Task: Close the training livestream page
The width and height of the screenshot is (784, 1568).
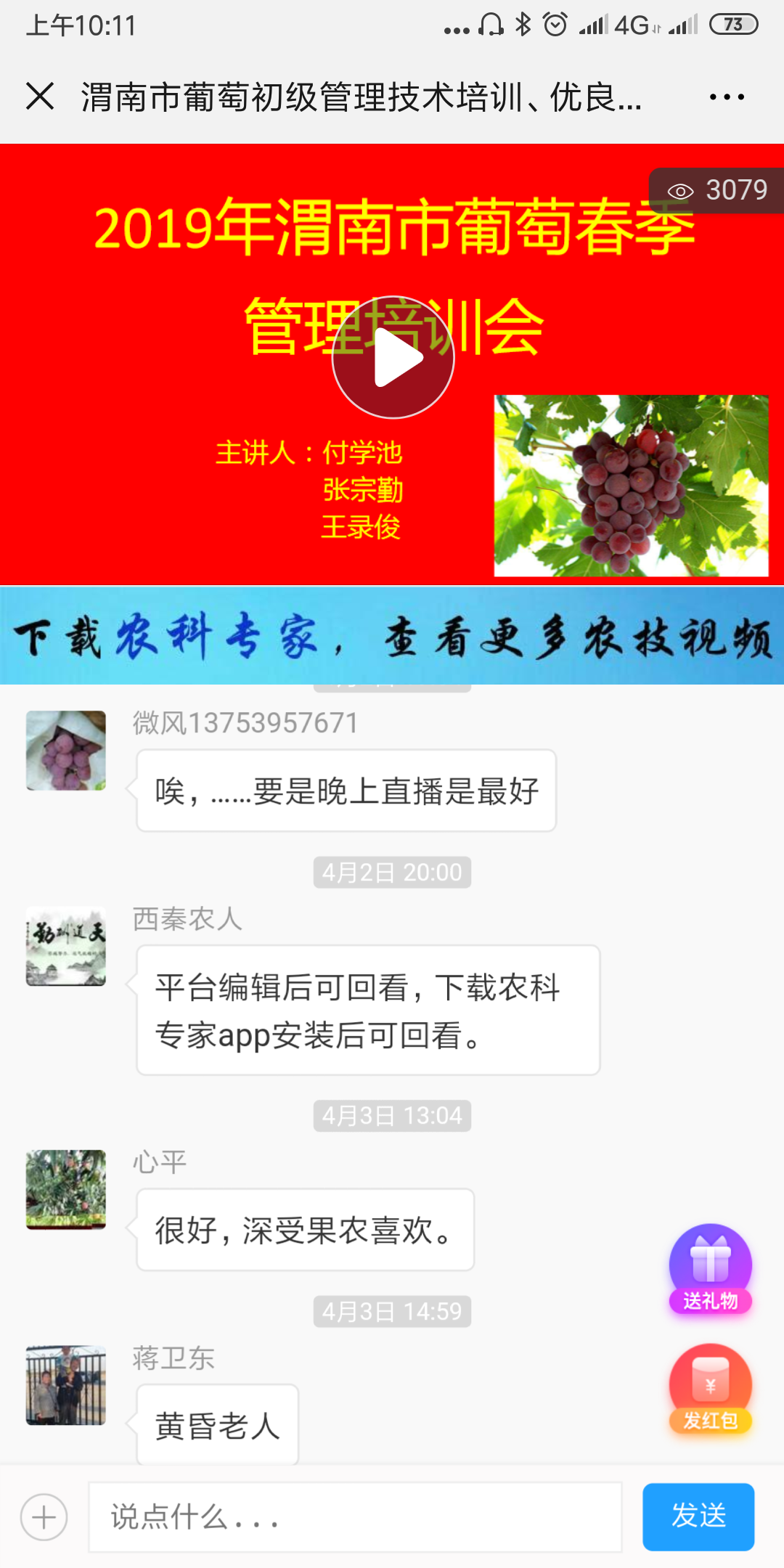Action: [x=40, y=97]
